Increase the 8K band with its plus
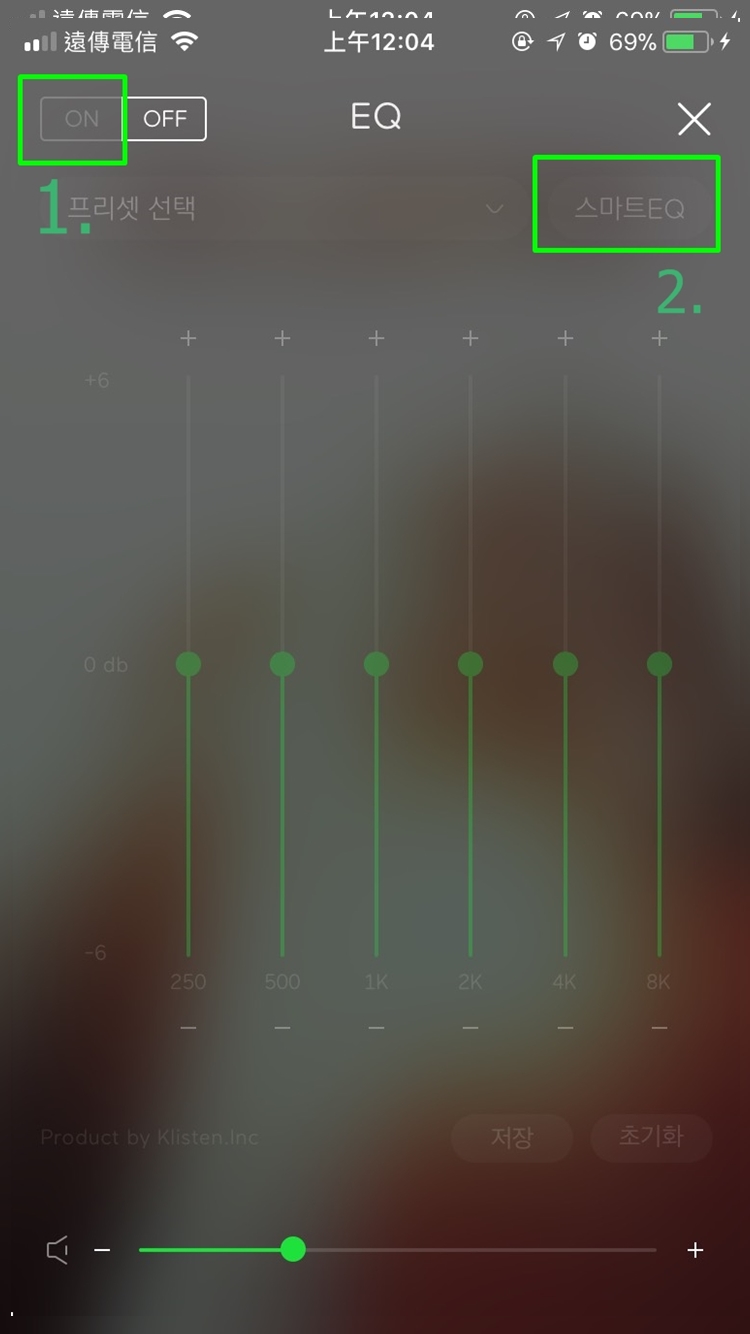This screenshot has height=1334, width=750. pos(659,339)
